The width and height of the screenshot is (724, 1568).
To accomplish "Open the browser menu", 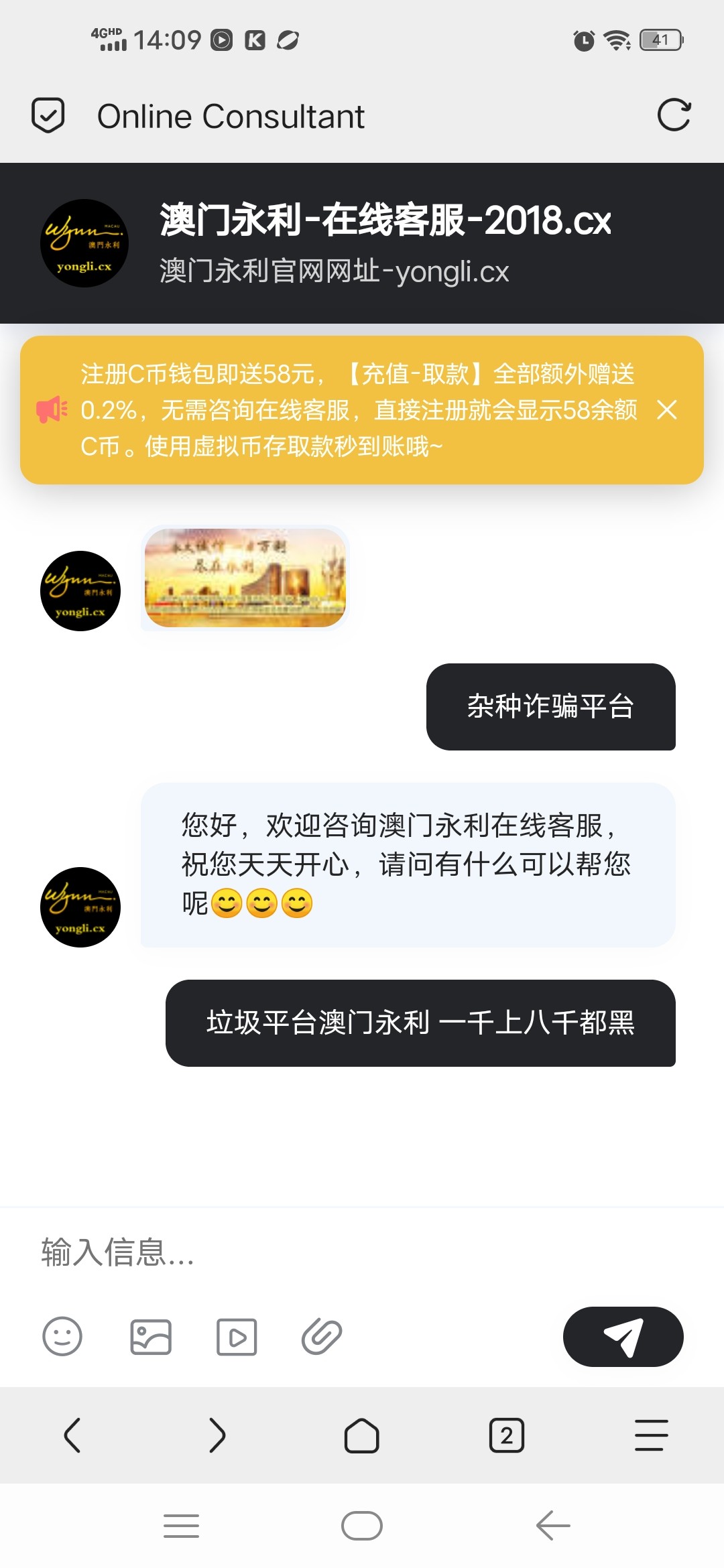I will (651, 1435).
